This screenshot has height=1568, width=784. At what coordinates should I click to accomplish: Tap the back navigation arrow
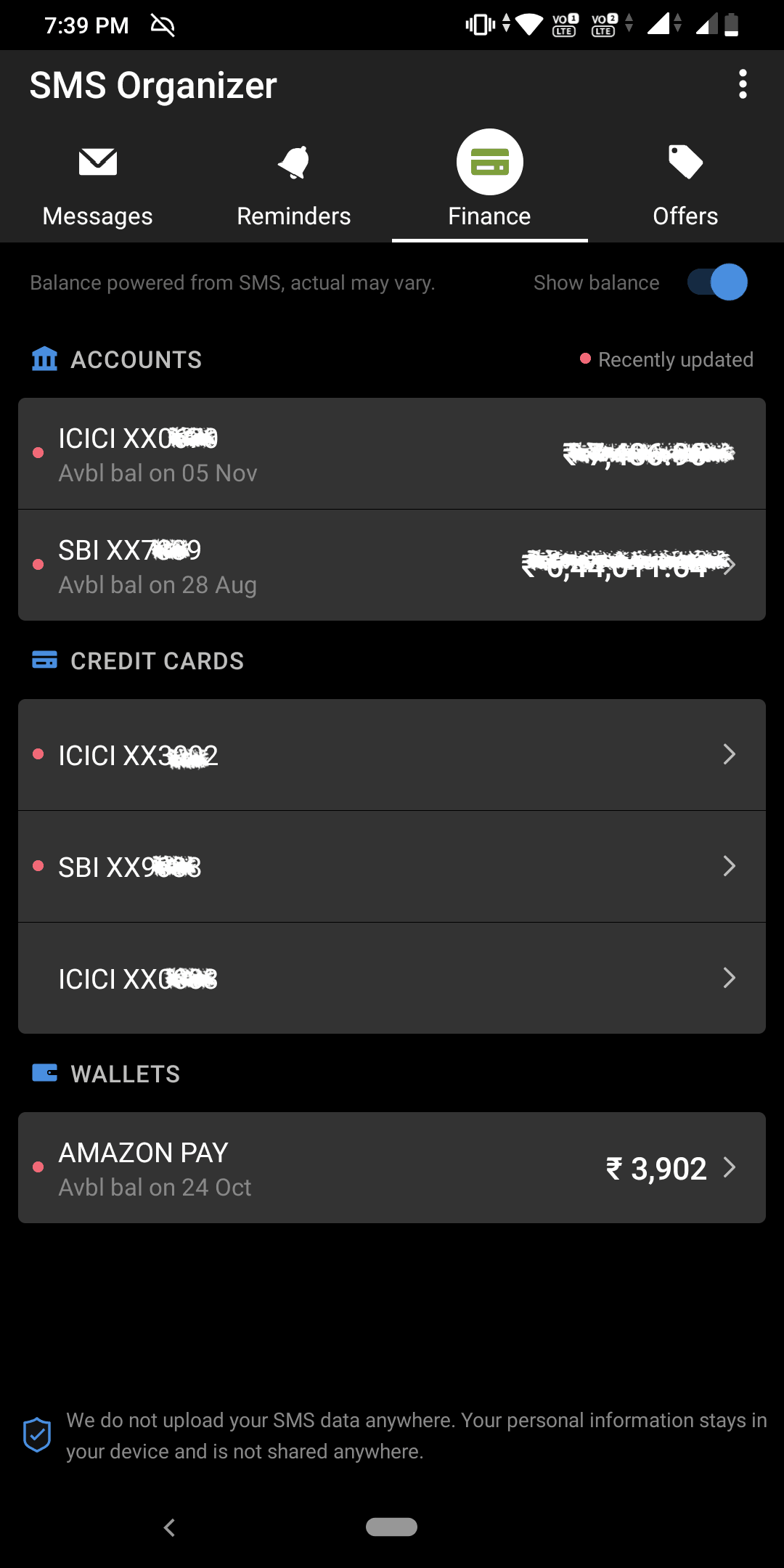click(x=169, y=1527)
